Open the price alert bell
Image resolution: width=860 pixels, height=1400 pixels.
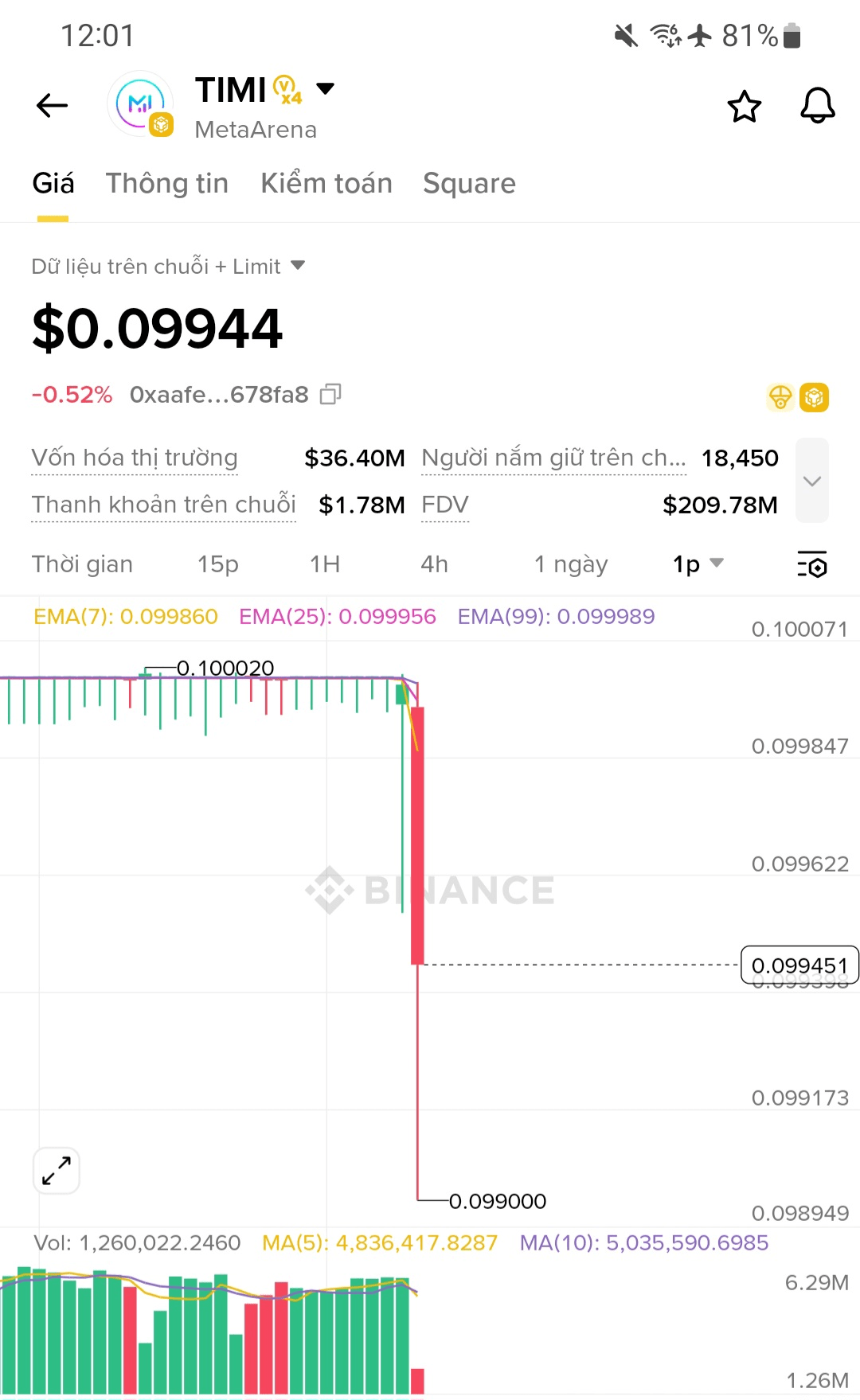click(817, 106)
